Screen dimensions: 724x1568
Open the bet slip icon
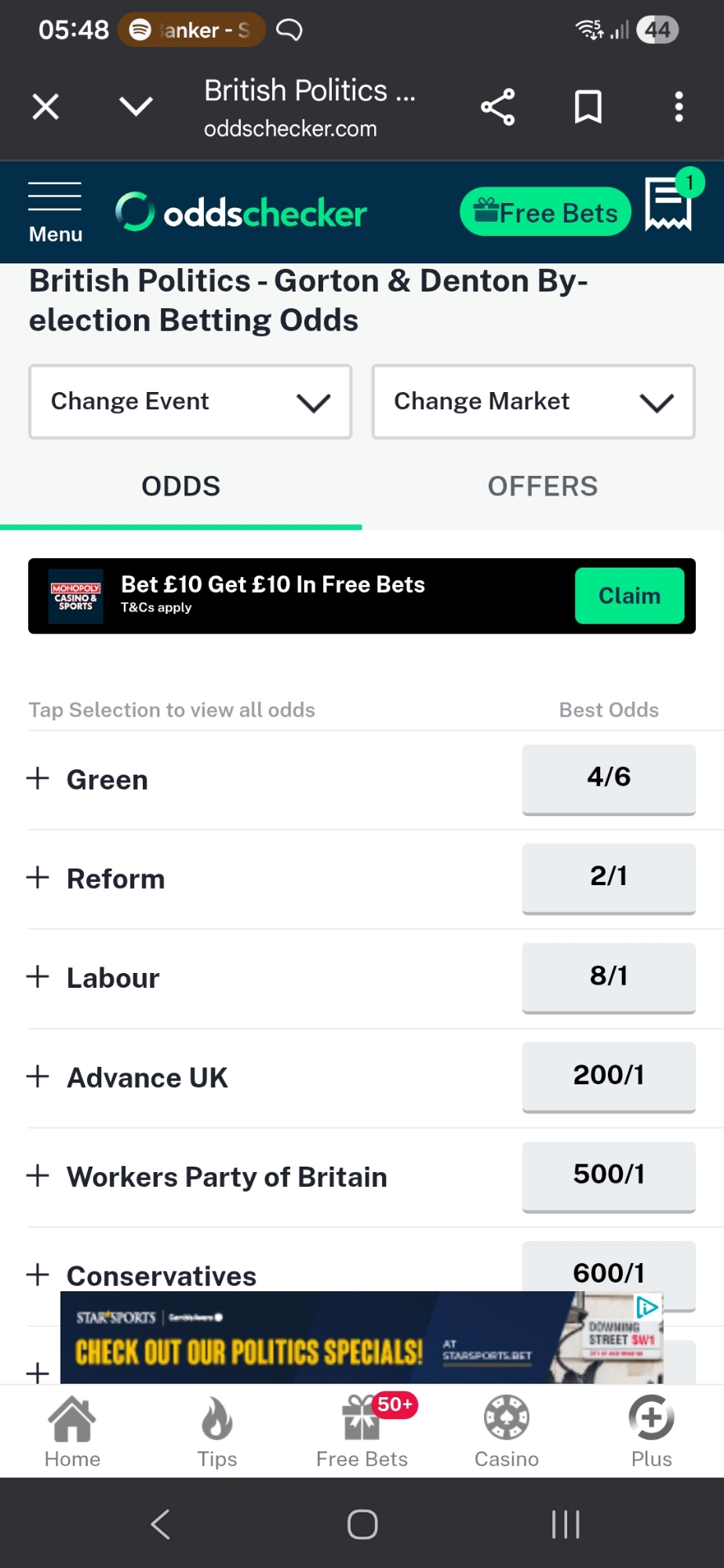pyautogui.click(x=668, y=204)
